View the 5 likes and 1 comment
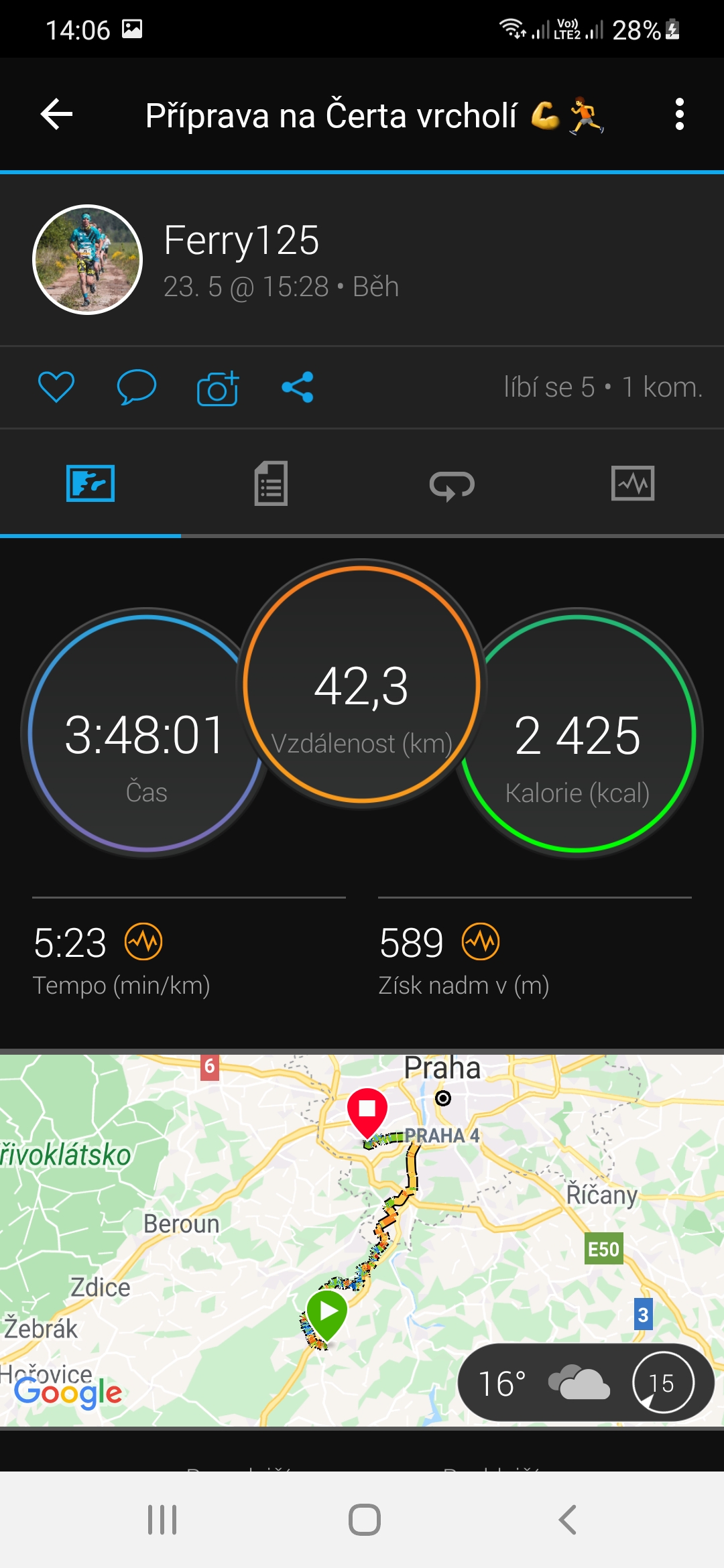The image size is (724, 1568). pos(603,387)
